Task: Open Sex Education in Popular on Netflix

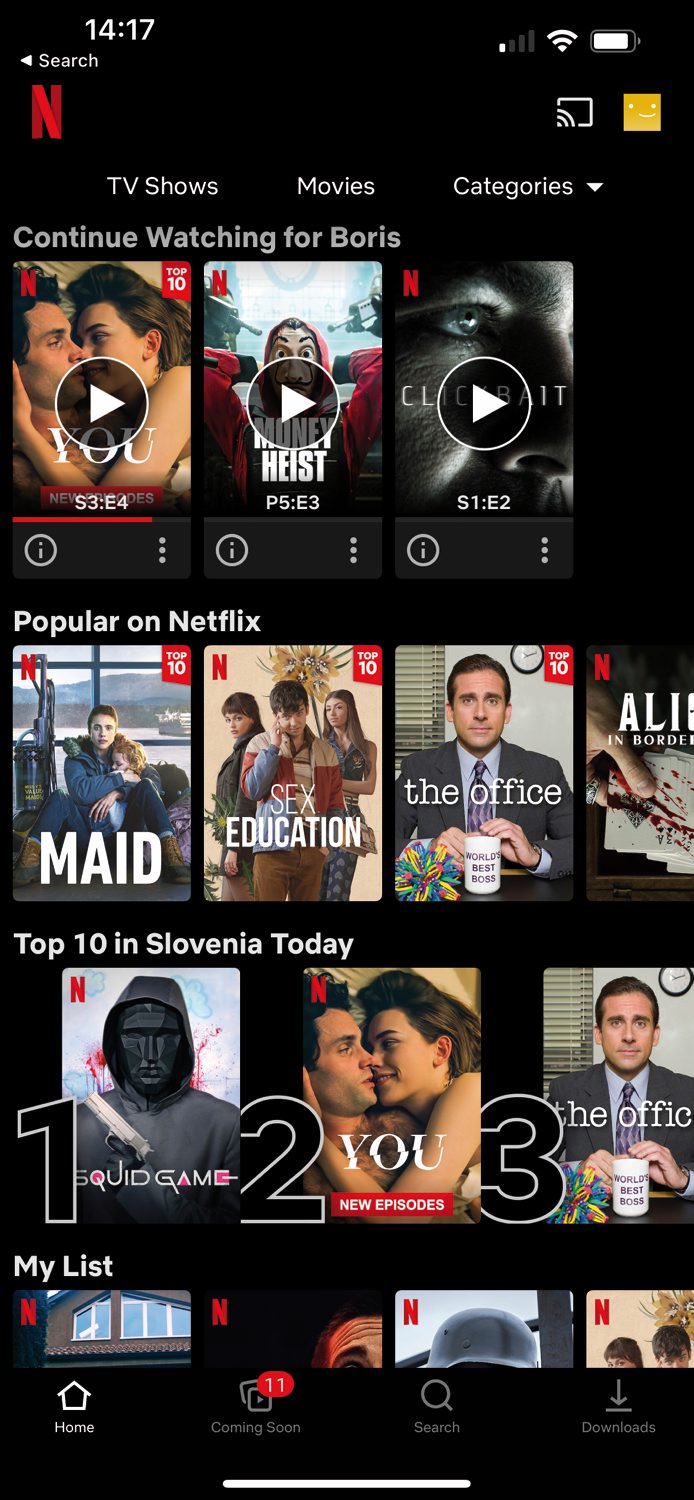Action: 293,773
